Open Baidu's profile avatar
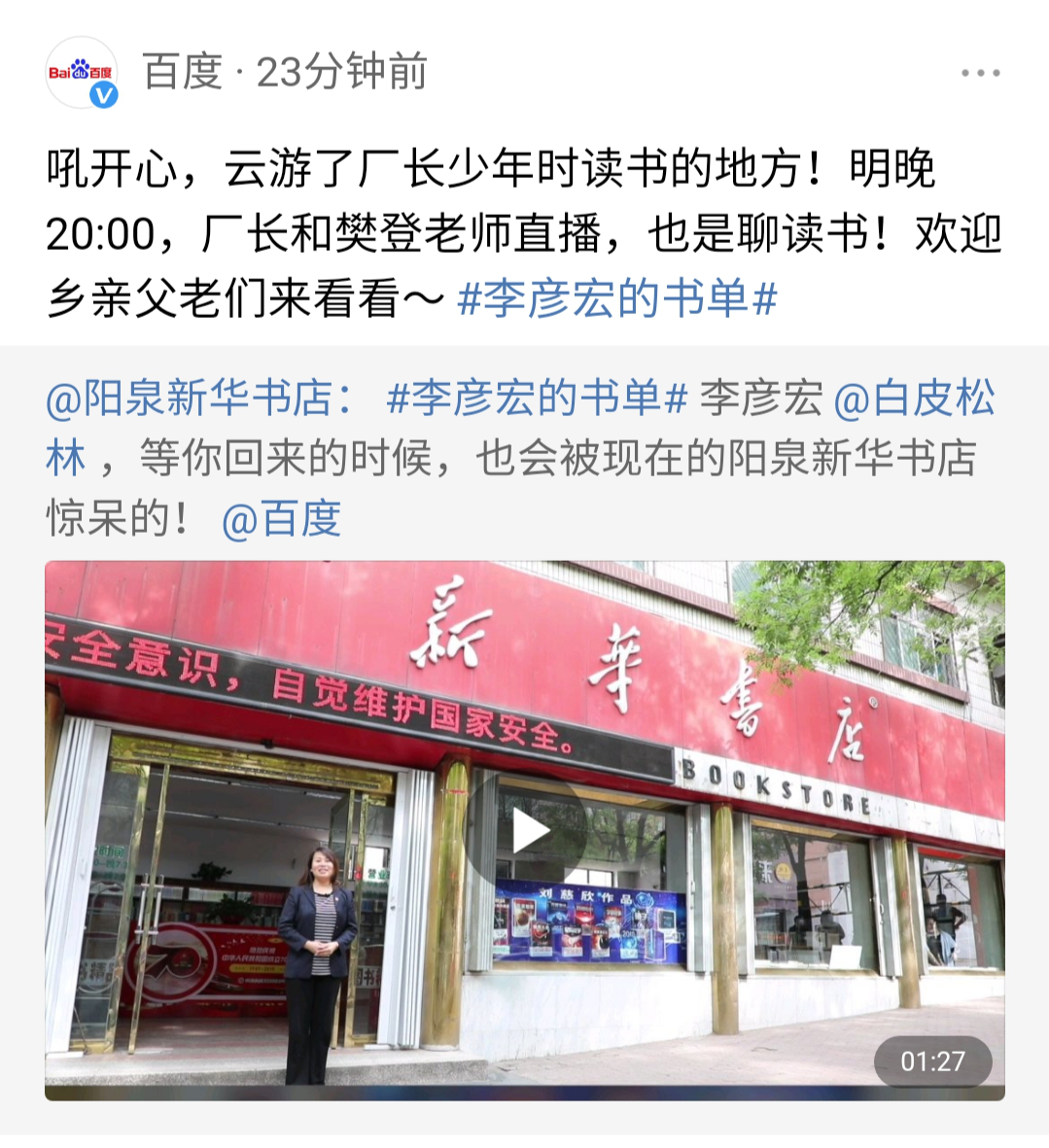The height and width of the screenshot is (1148, 1049). click(82, 72)
